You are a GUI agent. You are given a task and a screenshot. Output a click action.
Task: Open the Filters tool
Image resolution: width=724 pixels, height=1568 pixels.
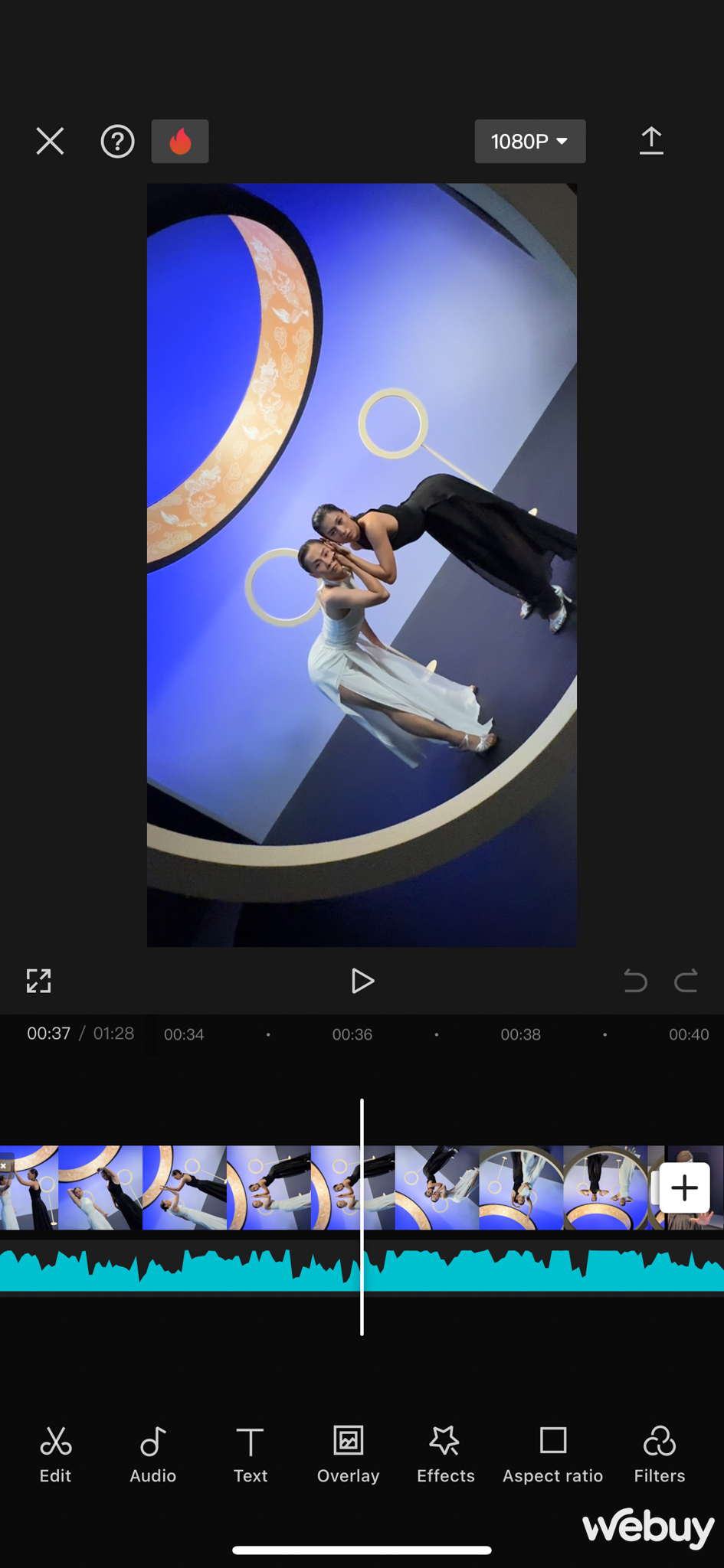click(x=659, y=1455)
